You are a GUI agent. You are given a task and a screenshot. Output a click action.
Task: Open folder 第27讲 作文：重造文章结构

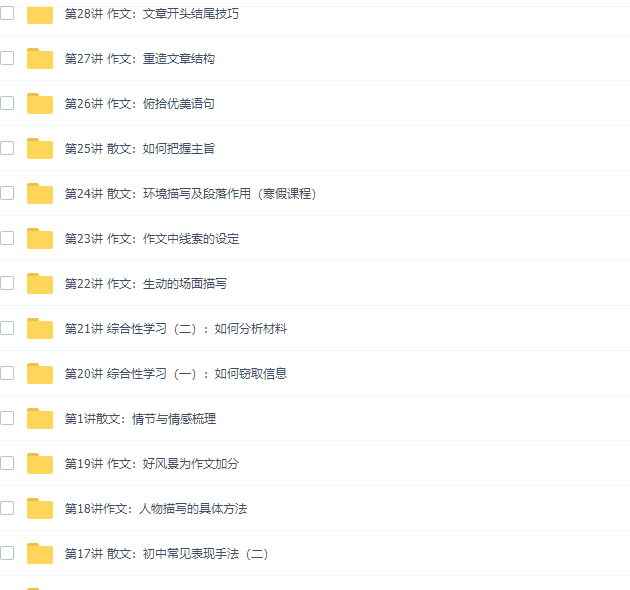[139, 59]
